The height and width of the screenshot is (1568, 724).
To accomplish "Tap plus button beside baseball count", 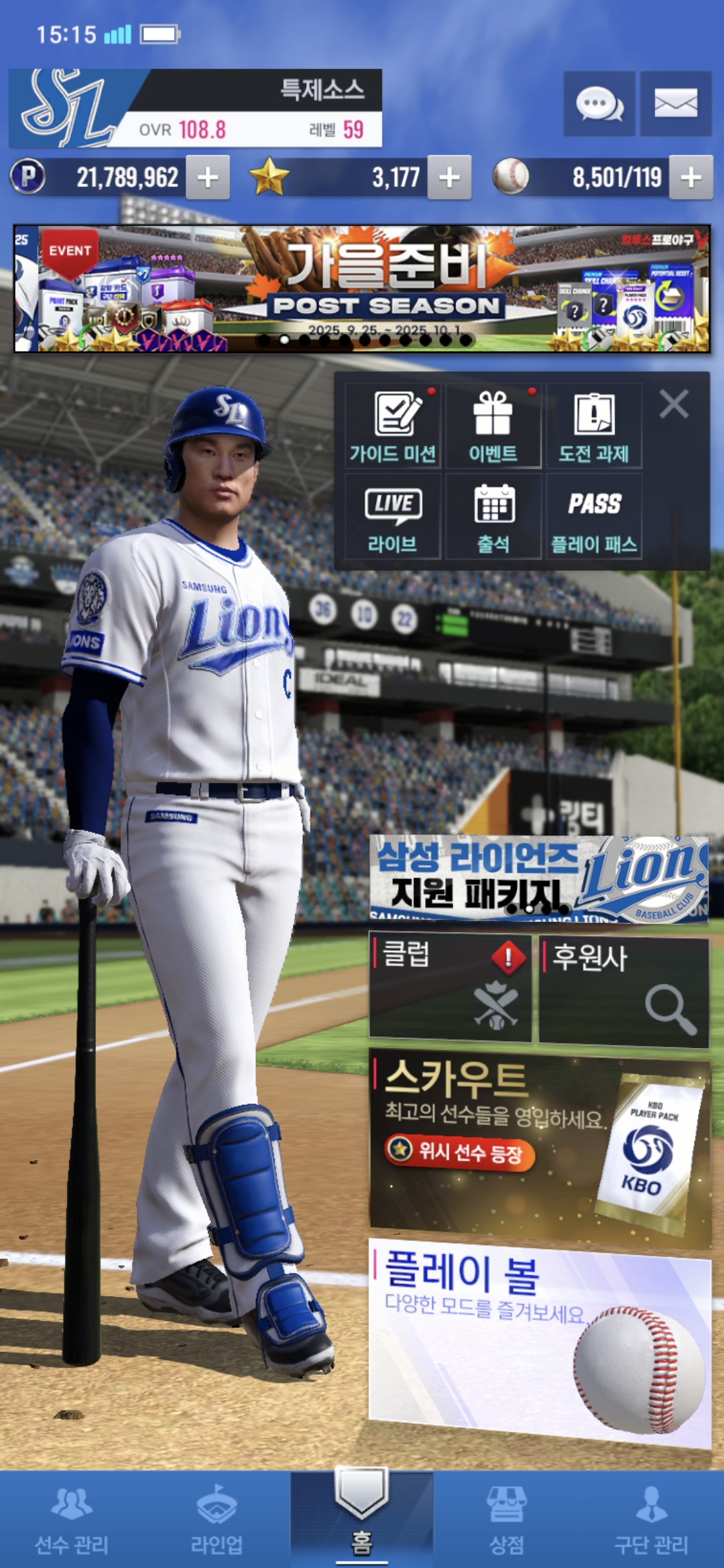I will pyautogui.click(x=690, y=178).
